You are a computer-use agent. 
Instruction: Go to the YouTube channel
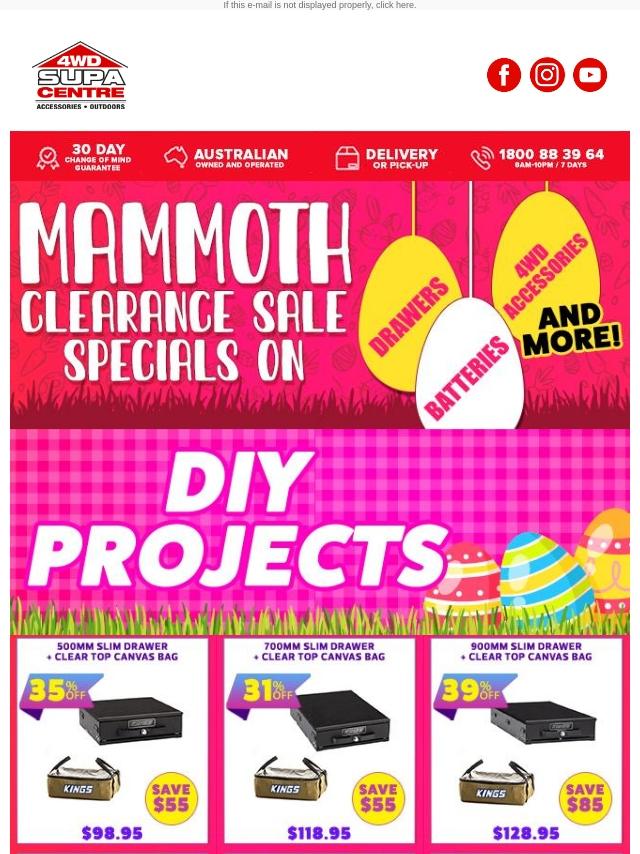tap(590, 75)
